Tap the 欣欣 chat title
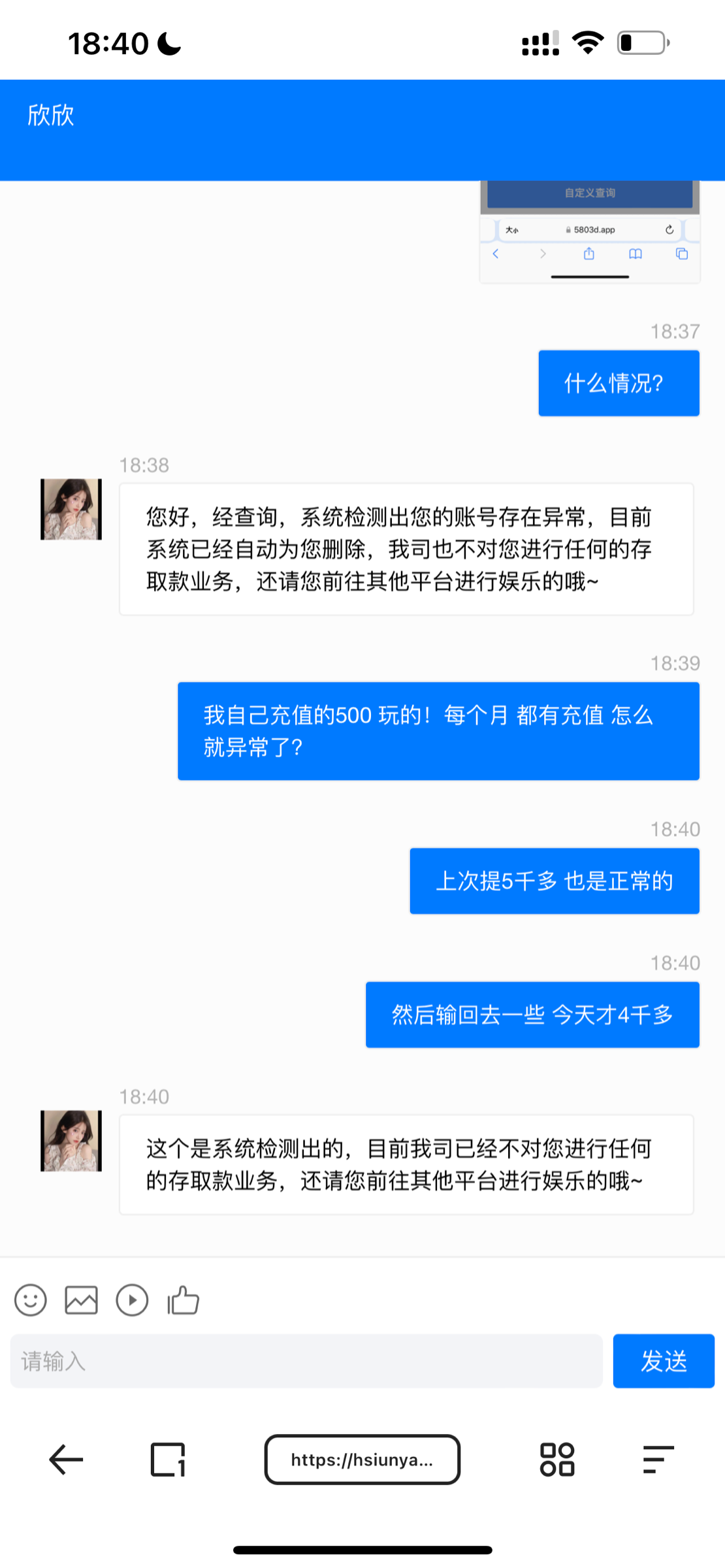The width and height of the screenshot is (725, 1568). pyautogui.click(x=51, y=114)
